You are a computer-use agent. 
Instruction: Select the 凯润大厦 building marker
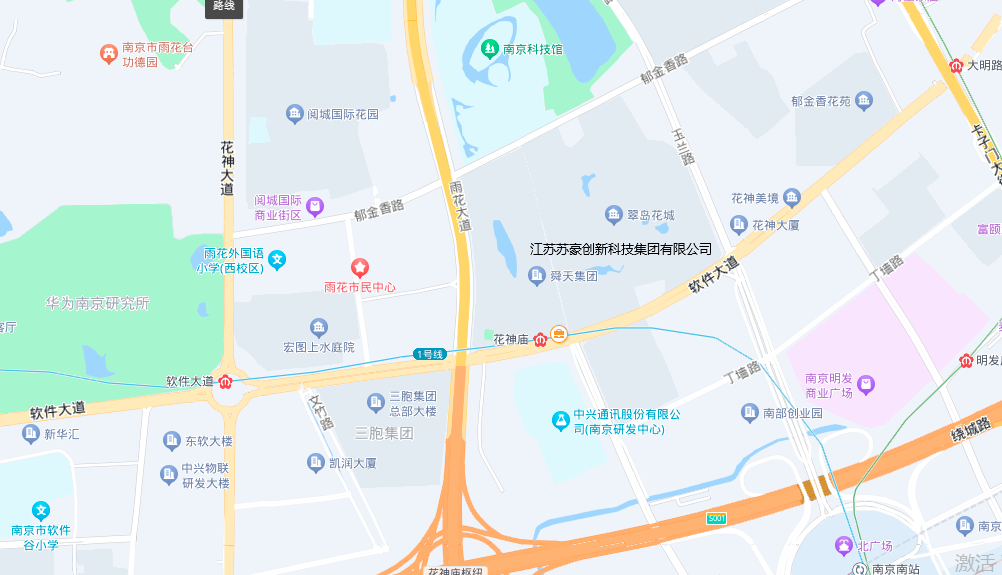pos(316,462)
